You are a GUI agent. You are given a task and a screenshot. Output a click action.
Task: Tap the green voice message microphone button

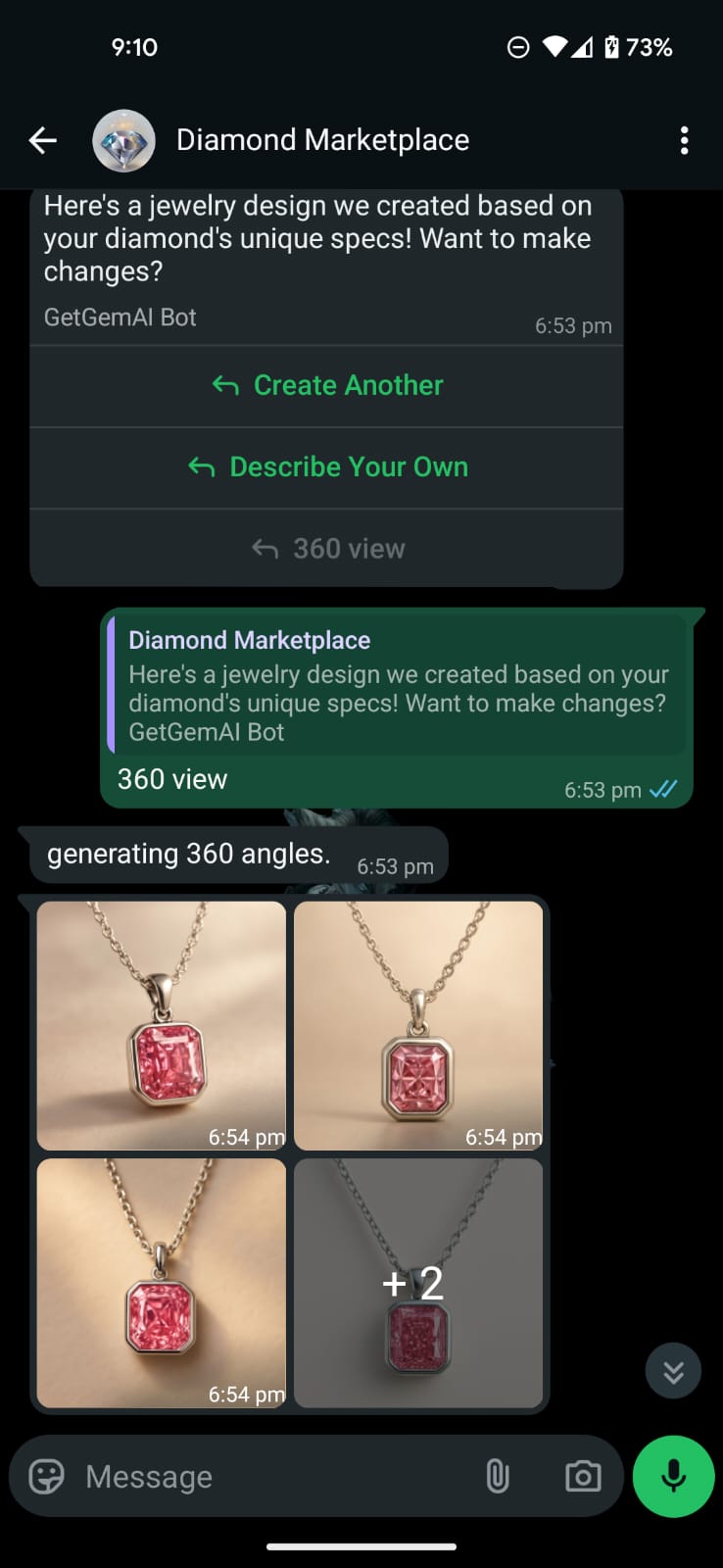pos(673,1476)
